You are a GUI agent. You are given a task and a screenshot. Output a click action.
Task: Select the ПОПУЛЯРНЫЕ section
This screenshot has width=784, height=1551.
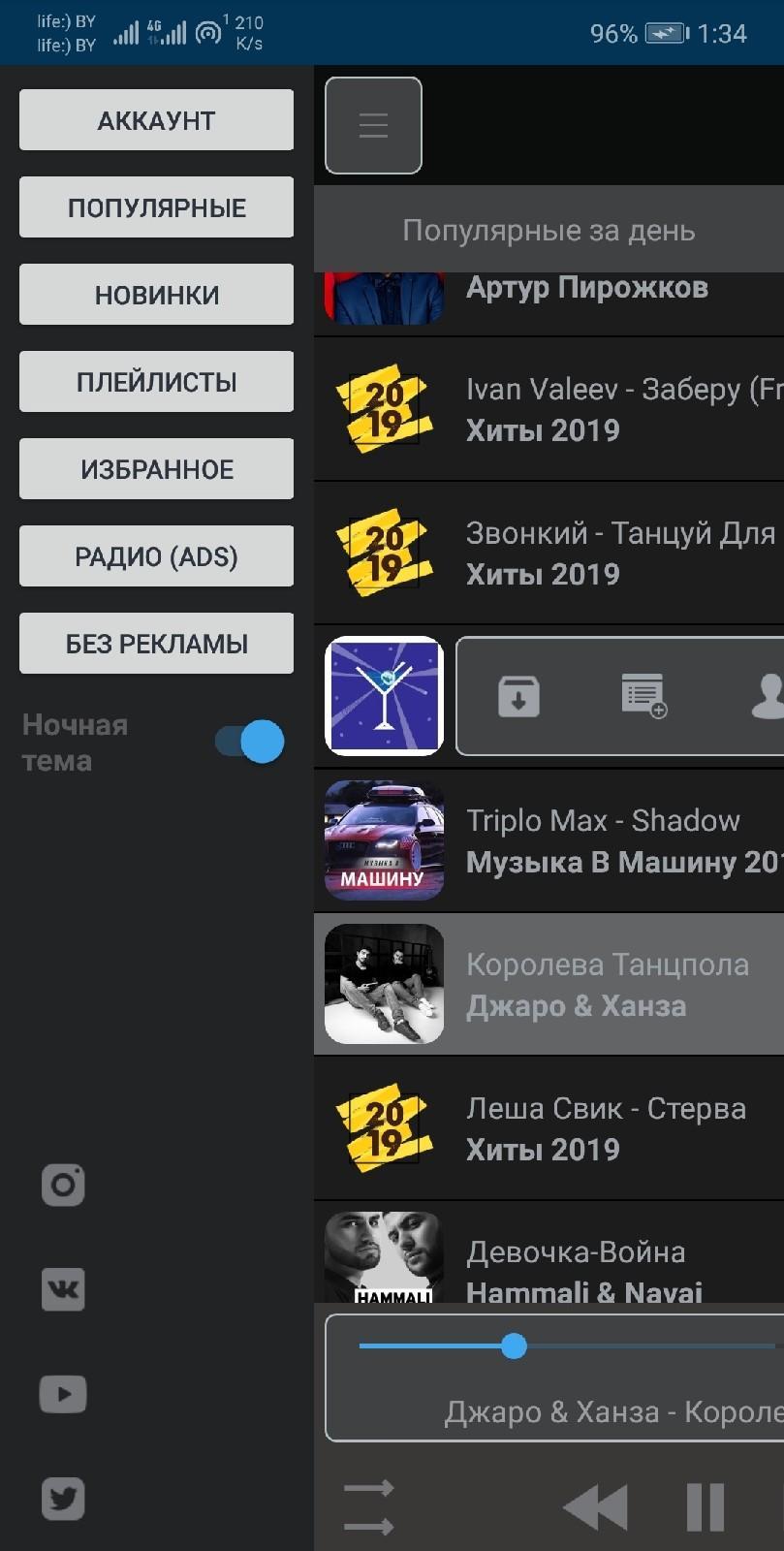pos(155,206)
